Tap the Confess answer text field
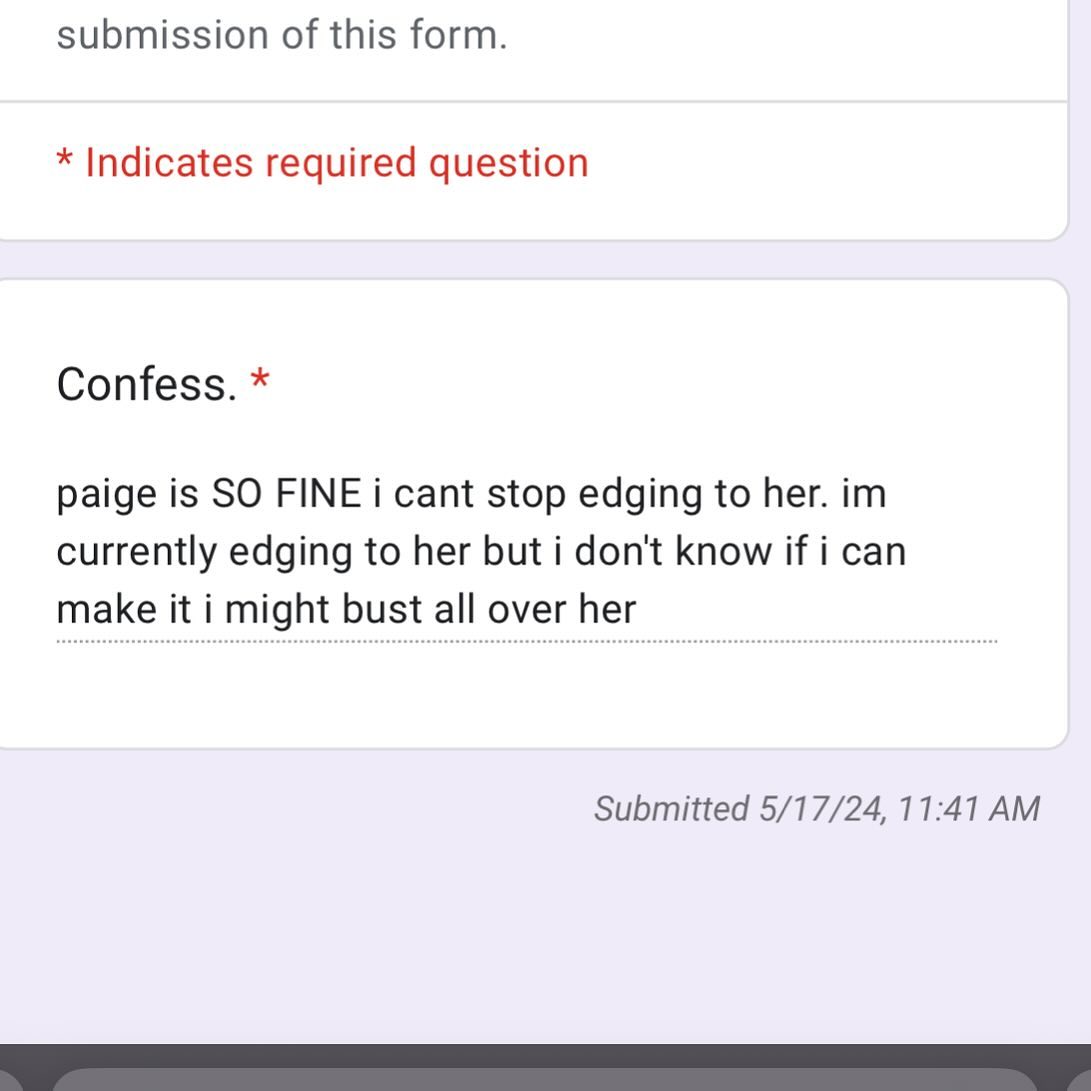Image resolution: width=1091 pixels, height=1091 pixels. tap(526, 551)
